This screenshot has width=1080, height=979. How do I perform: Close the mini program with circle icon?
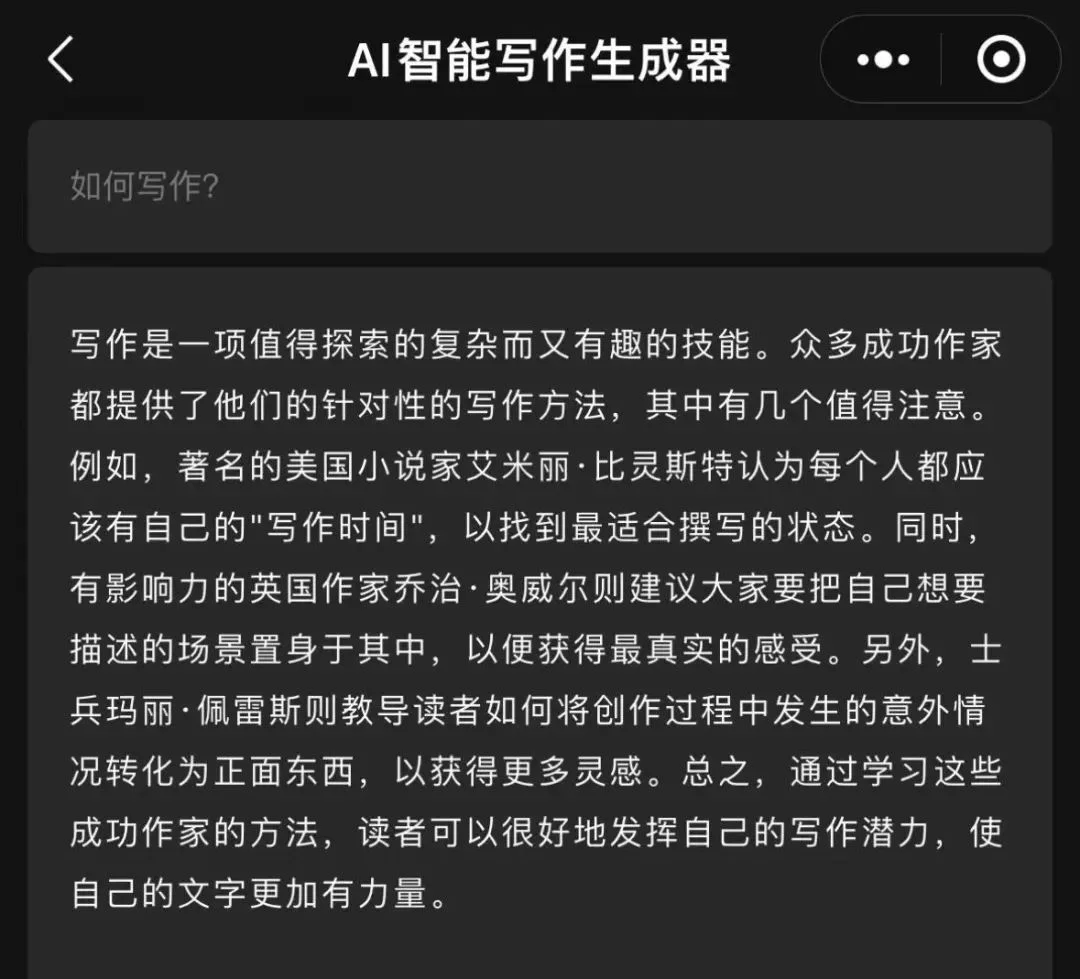(x=1000, y=60)
